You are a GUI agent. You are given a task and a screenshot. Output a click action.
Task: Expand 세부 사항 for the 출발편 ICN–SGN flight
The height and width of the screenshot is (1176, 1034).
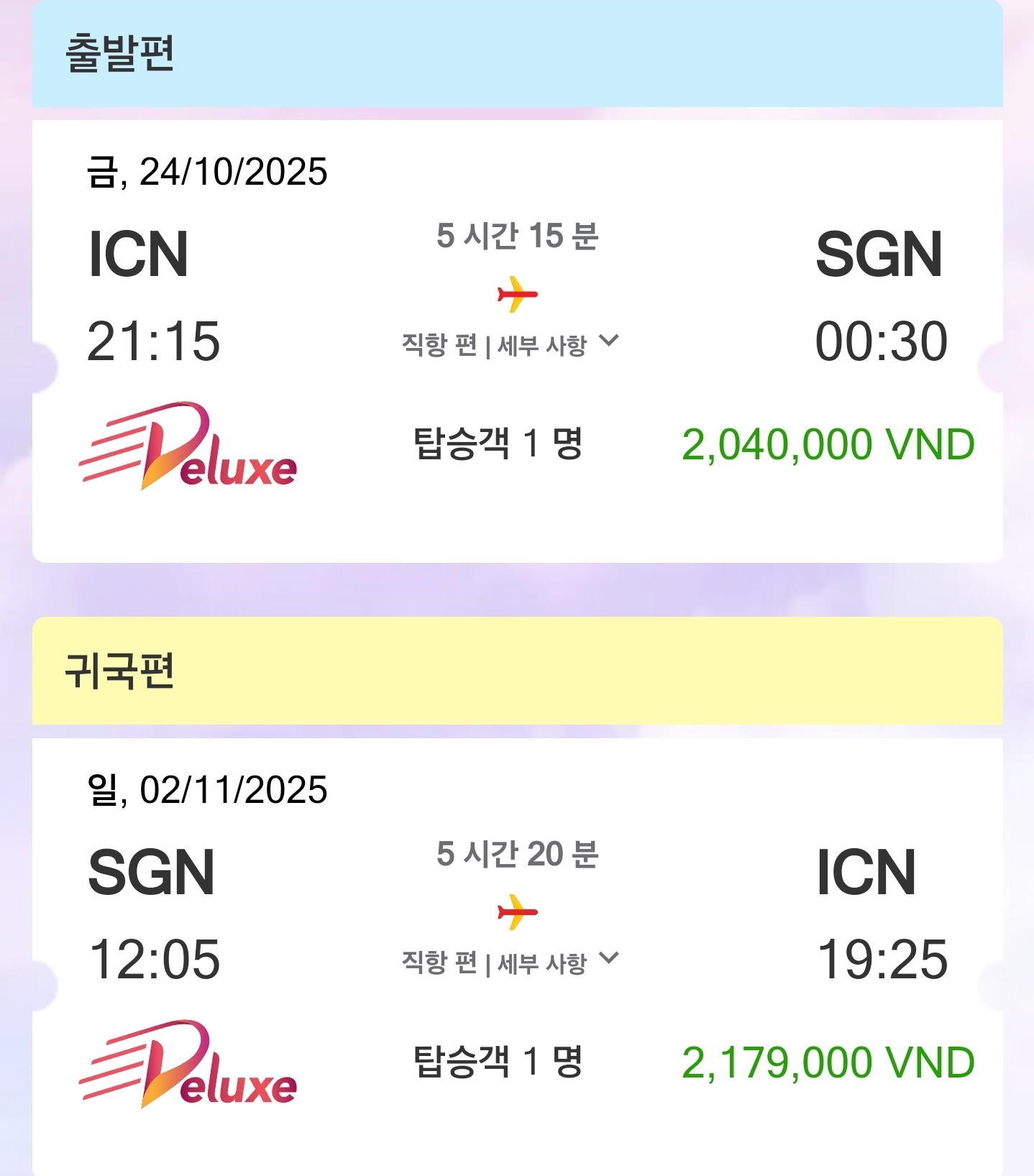557,344
